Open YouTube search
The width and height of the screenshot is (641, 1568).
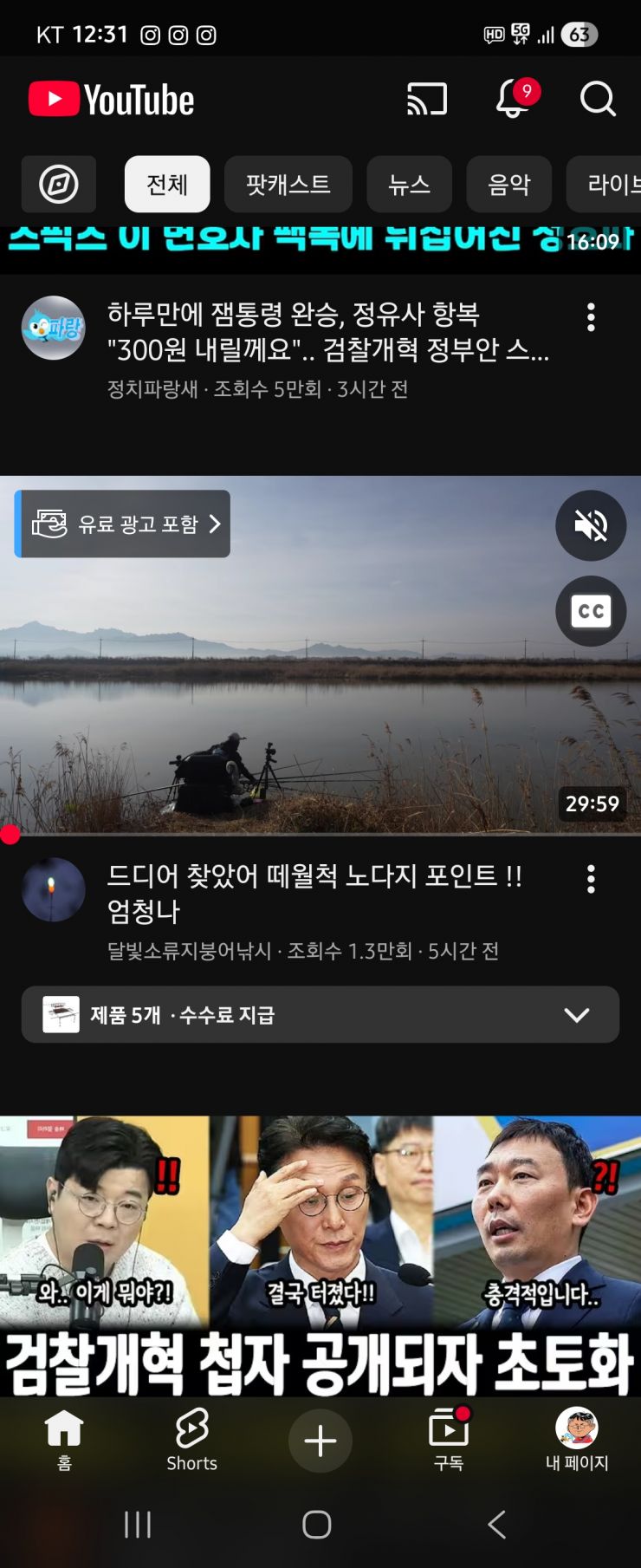(x=597, y=99)
